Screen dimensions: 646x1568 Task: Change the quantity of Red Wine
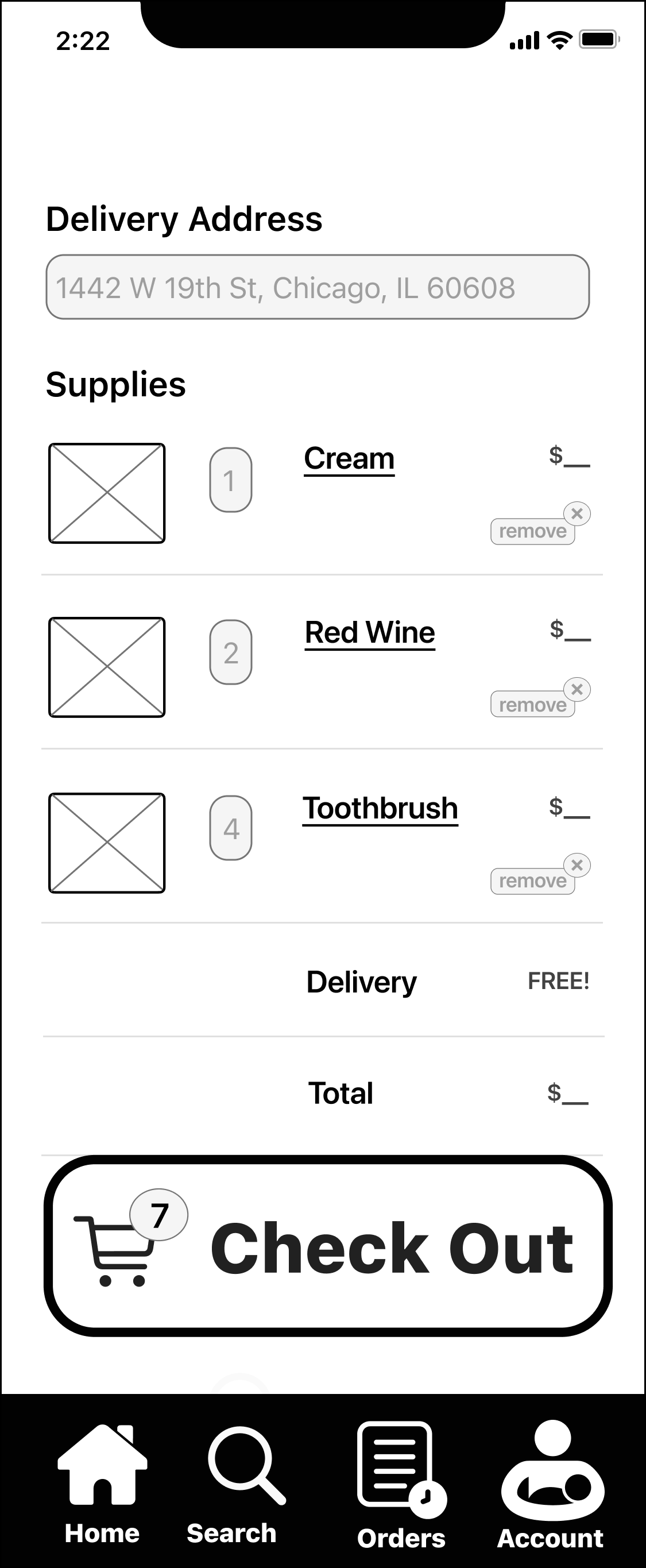coord(230,652)
